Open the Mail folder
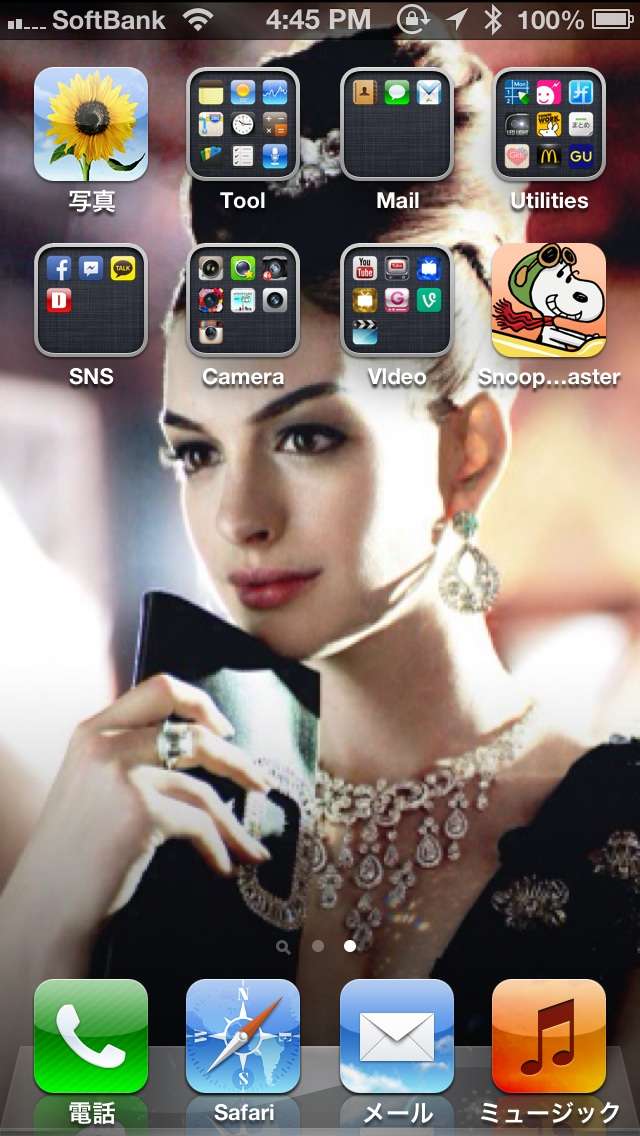The image size is (640, 1136). point(397,124)
